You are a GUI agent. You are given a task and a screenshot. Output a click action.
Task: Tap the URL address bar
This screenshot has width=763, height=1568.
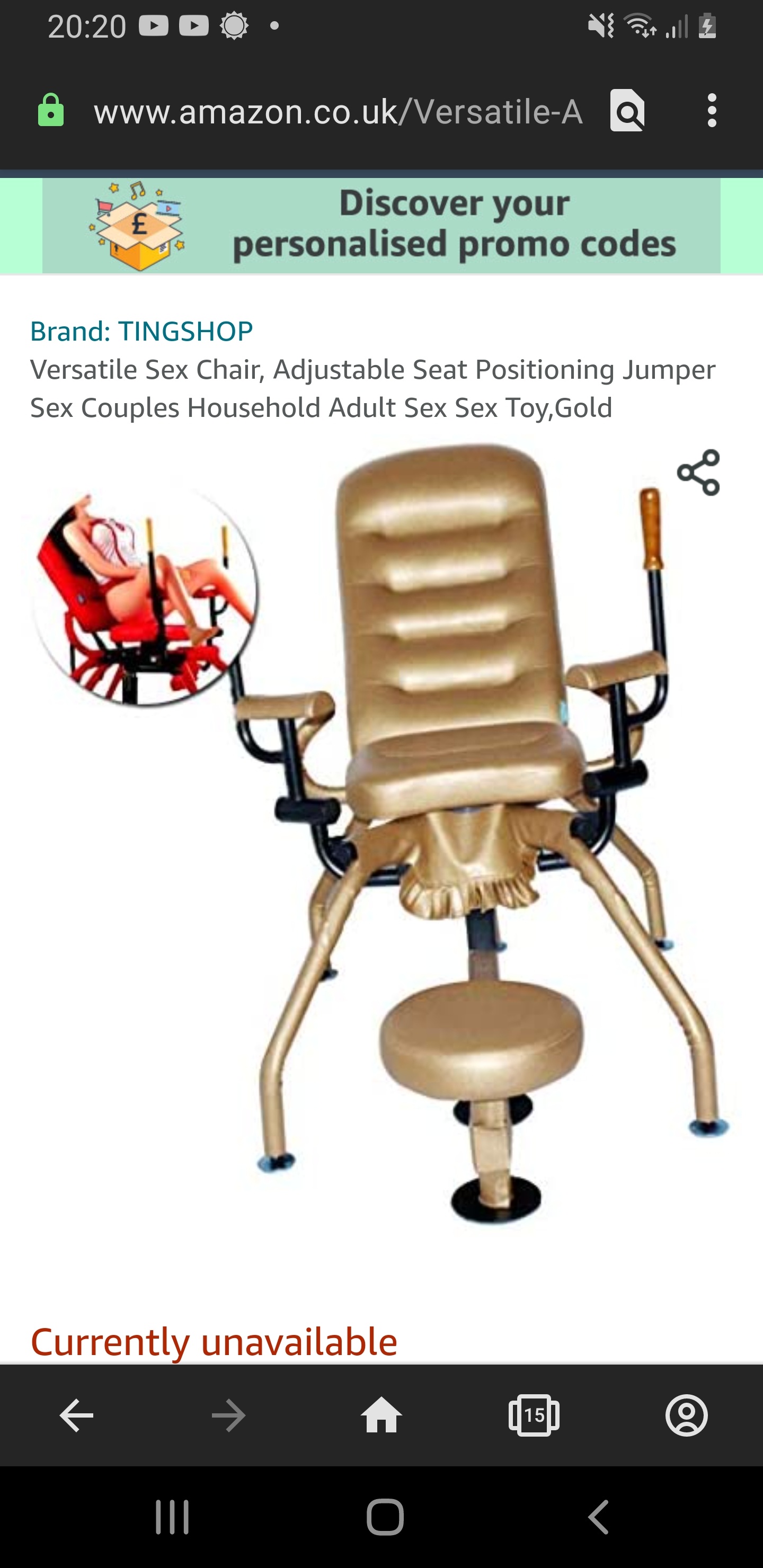[x=338, y=112]
